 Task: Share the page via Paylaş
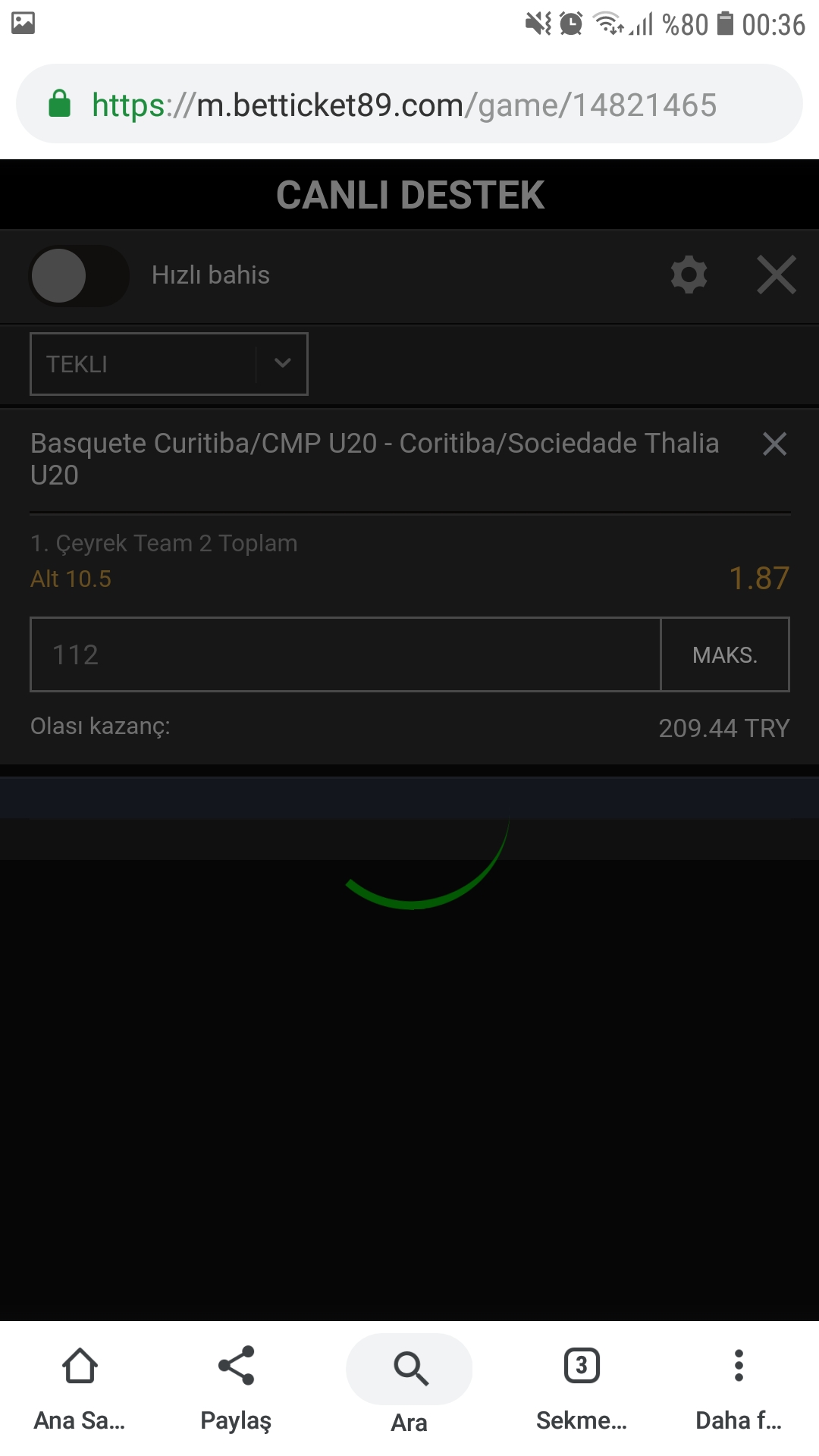(236, 1389)
